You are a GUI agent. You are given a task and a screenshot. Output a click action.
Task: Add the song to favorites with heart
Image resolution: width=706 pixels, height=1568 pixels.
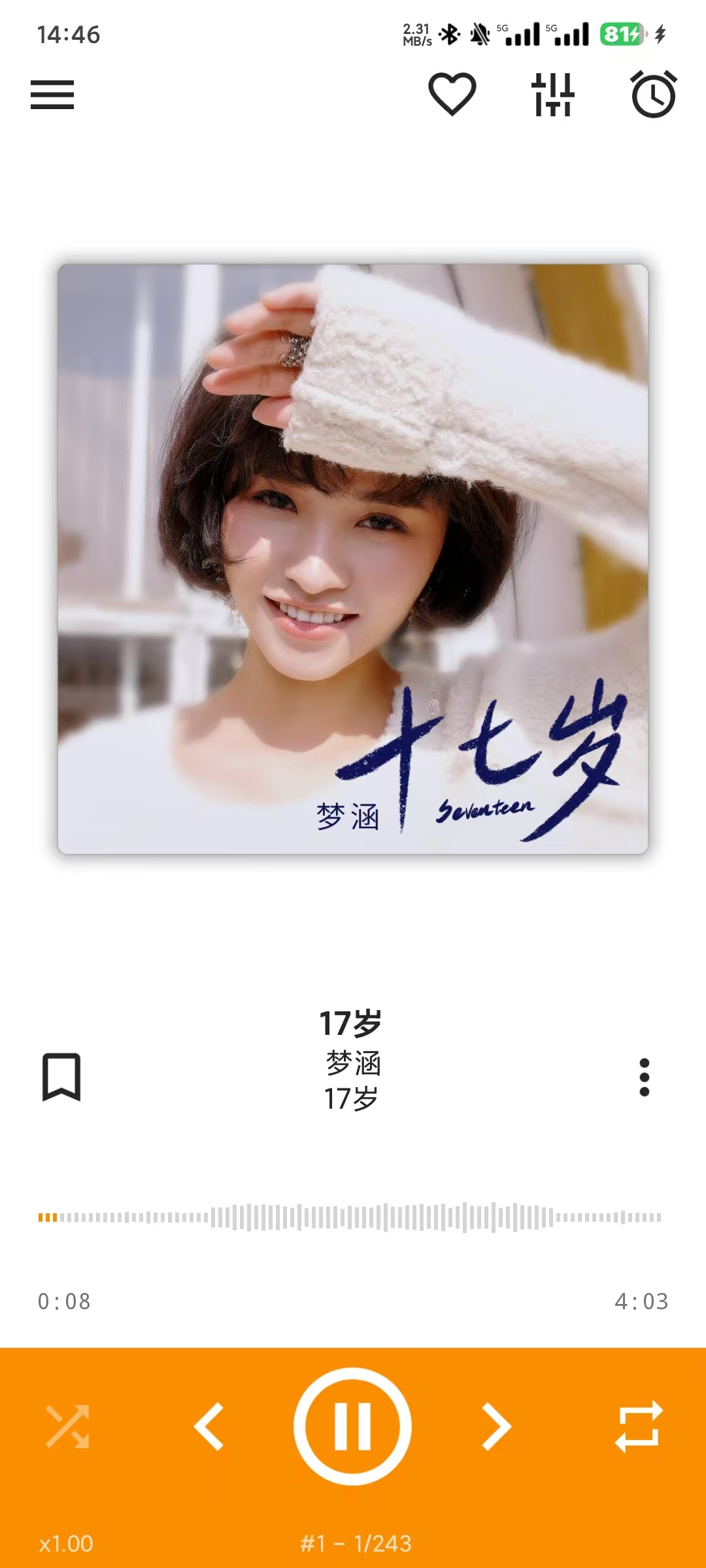click(452, 95)
